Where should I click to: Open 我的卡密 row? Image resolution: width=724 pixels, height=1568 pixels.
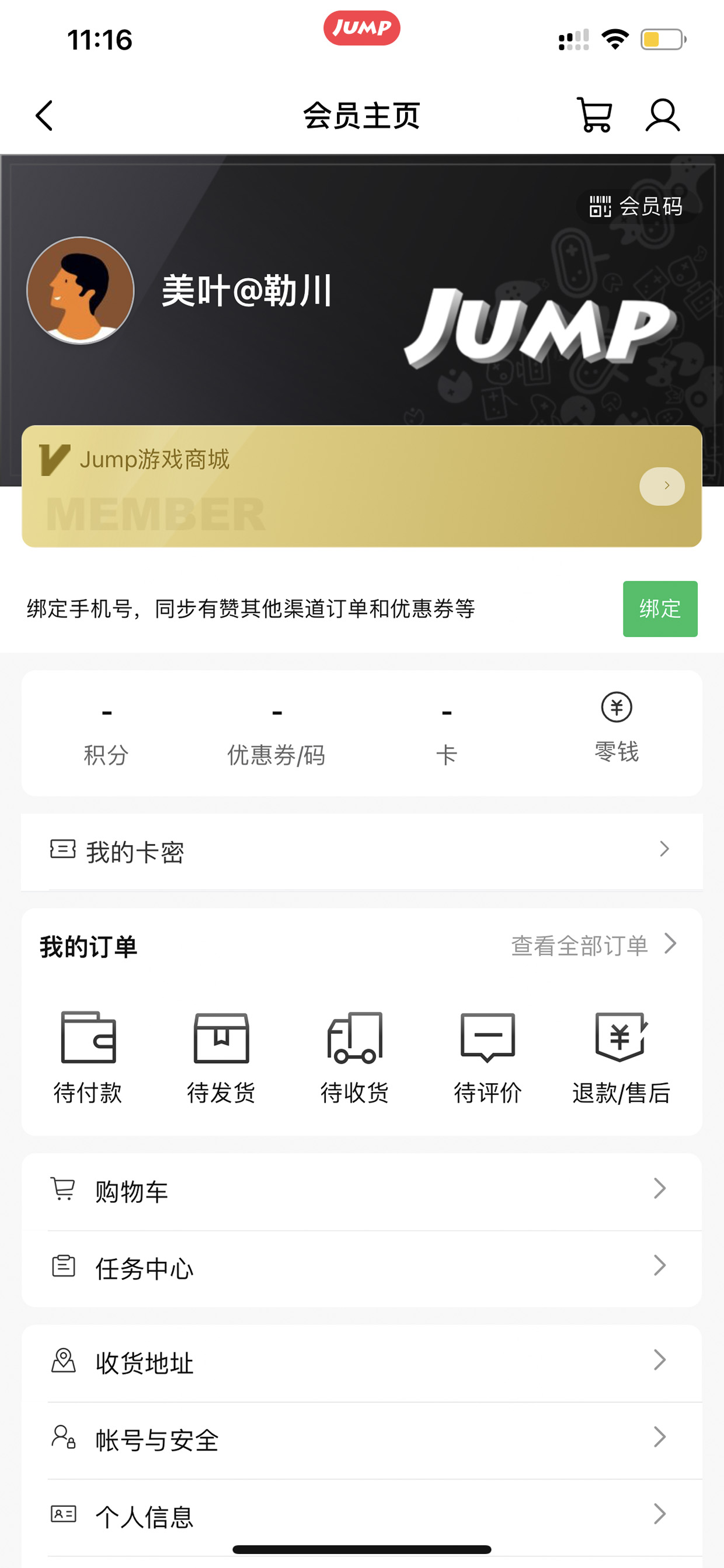coord(361,851)
